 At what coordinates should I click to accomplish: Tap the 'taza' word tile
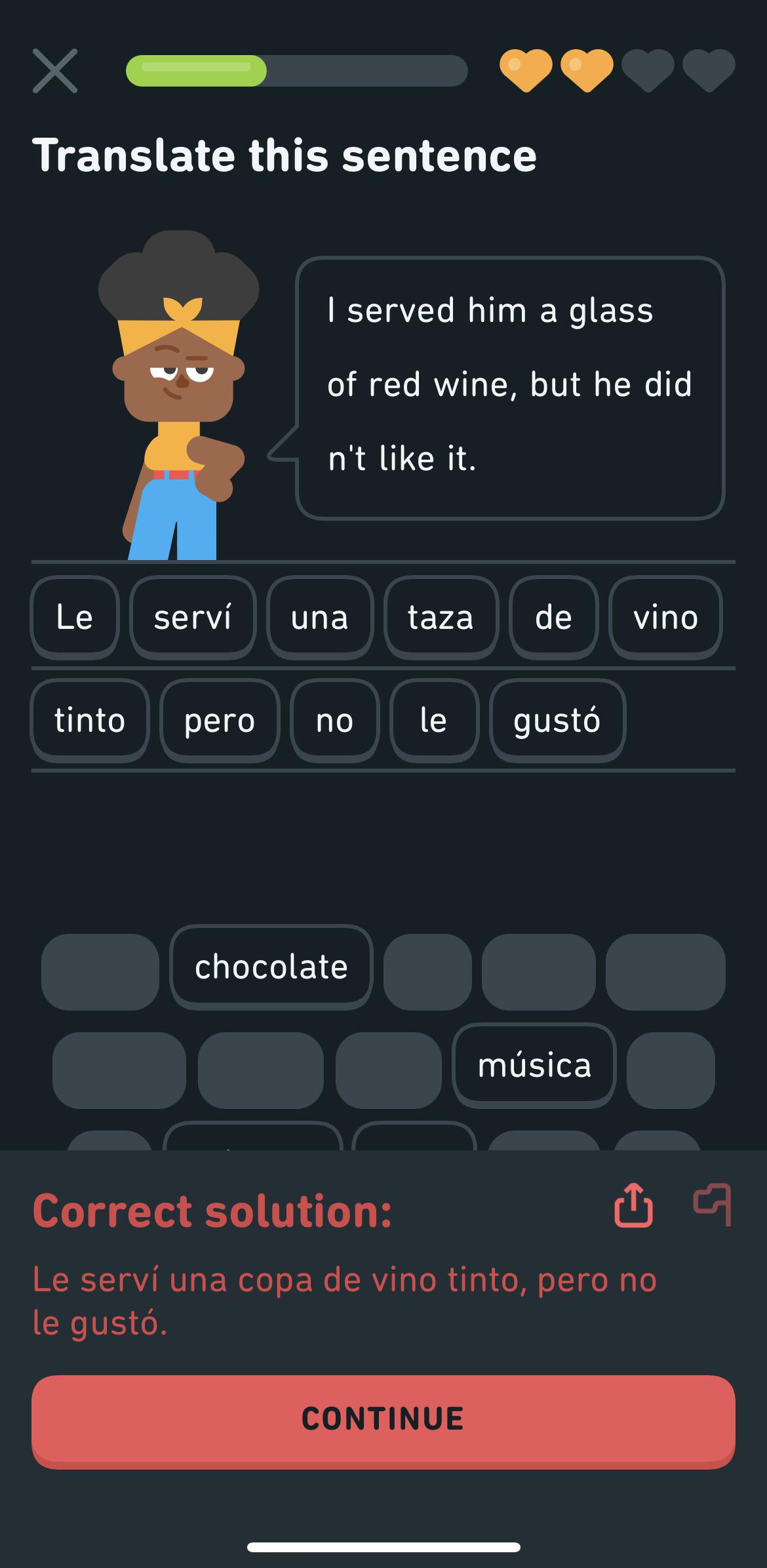[441, 618]
